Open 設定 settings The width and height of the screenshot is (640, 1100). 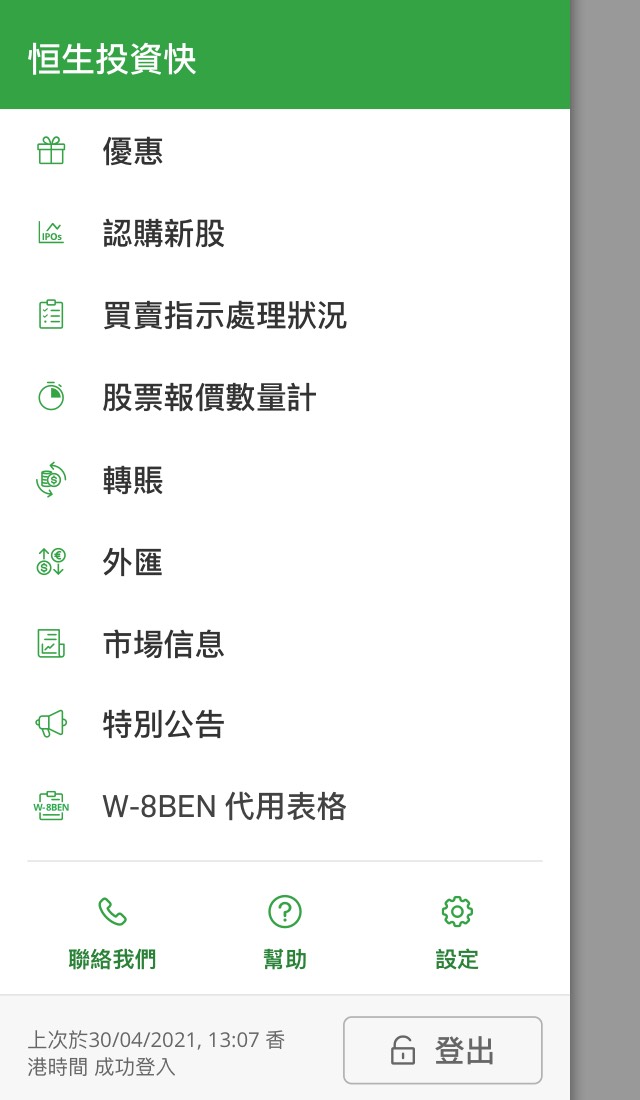coord(457,933)
